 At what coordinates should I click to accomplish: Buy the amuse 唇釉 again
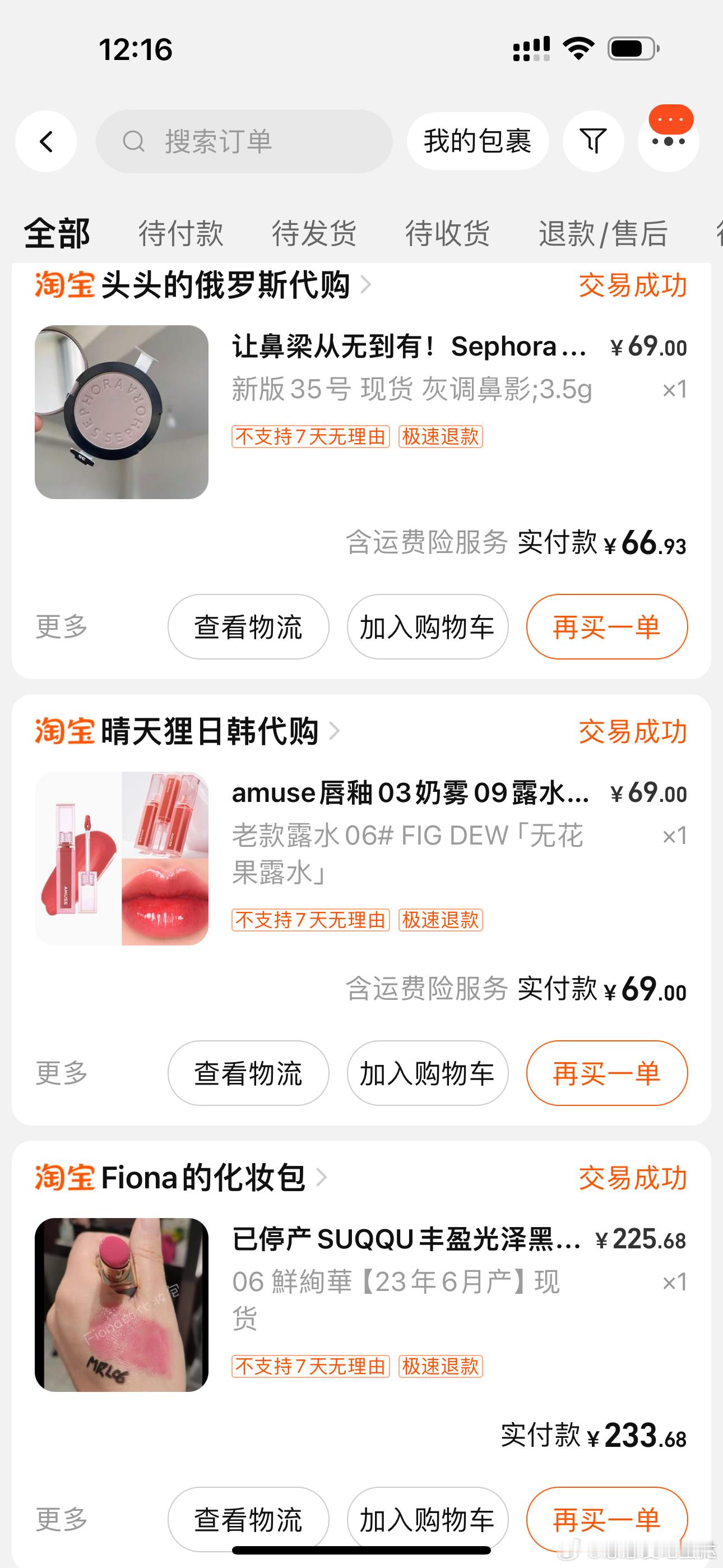click(607, 1073)
